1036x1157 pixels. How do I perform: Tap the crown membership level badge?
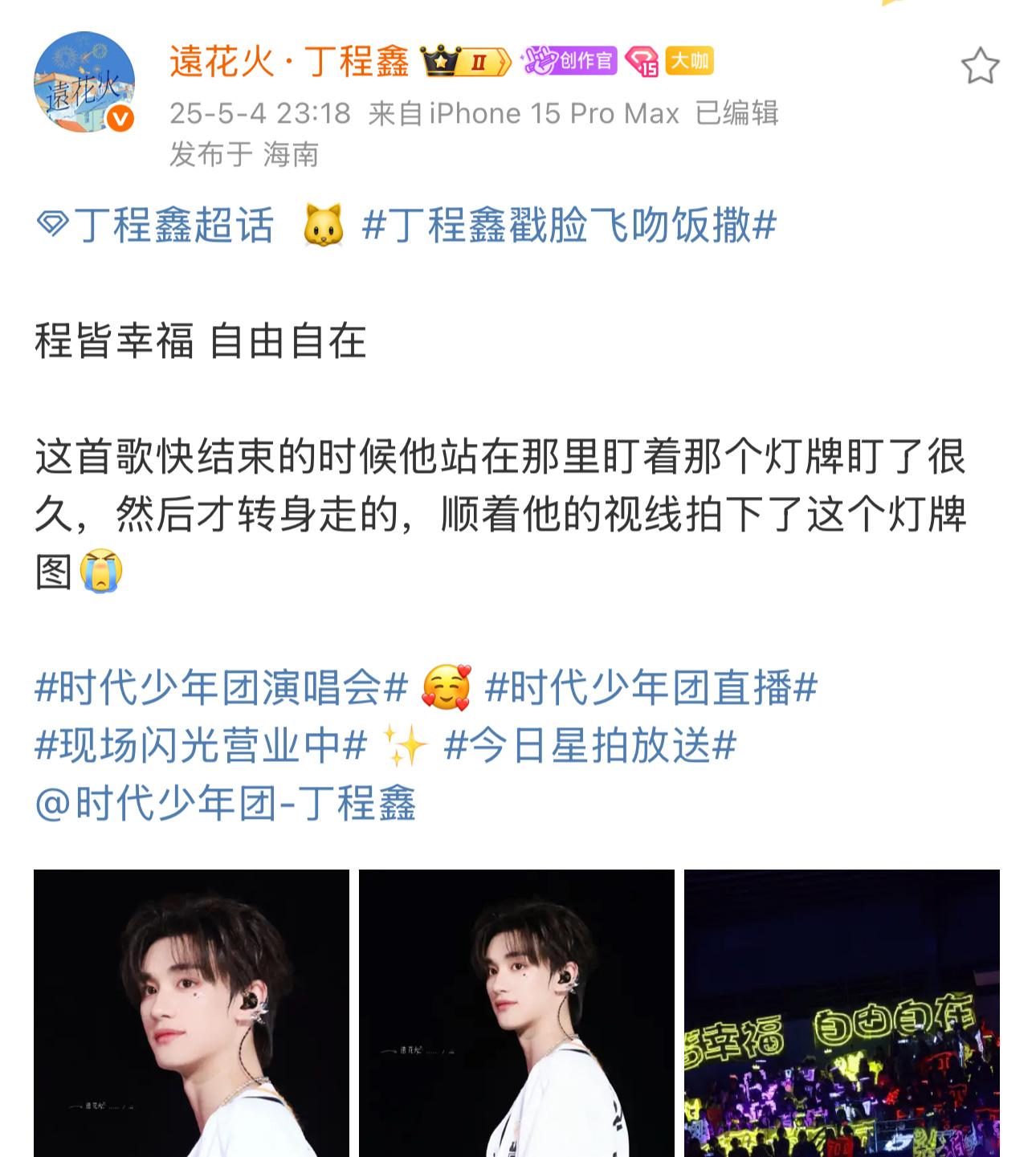(x=466, y=61)
